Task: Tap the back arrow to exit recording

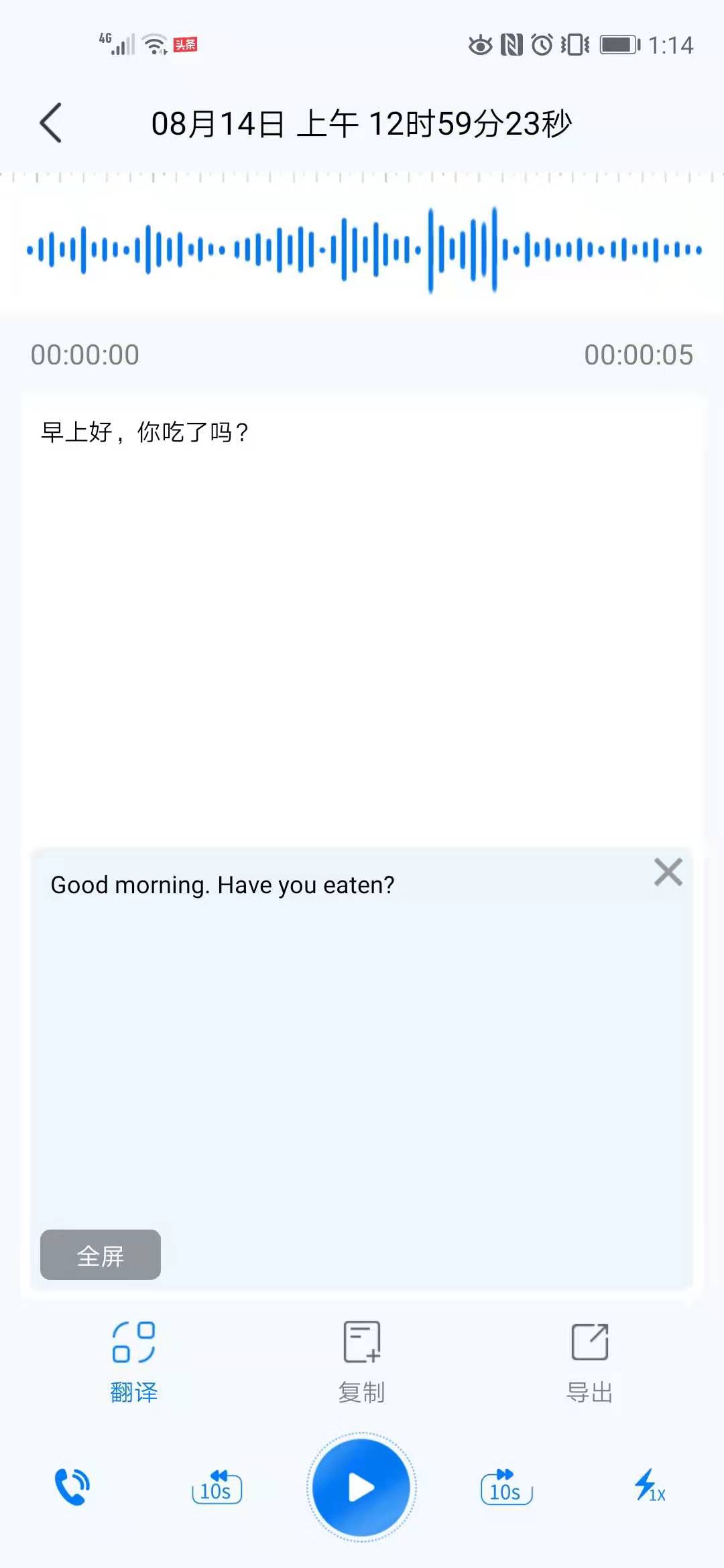Action: [x=51, y=123]
